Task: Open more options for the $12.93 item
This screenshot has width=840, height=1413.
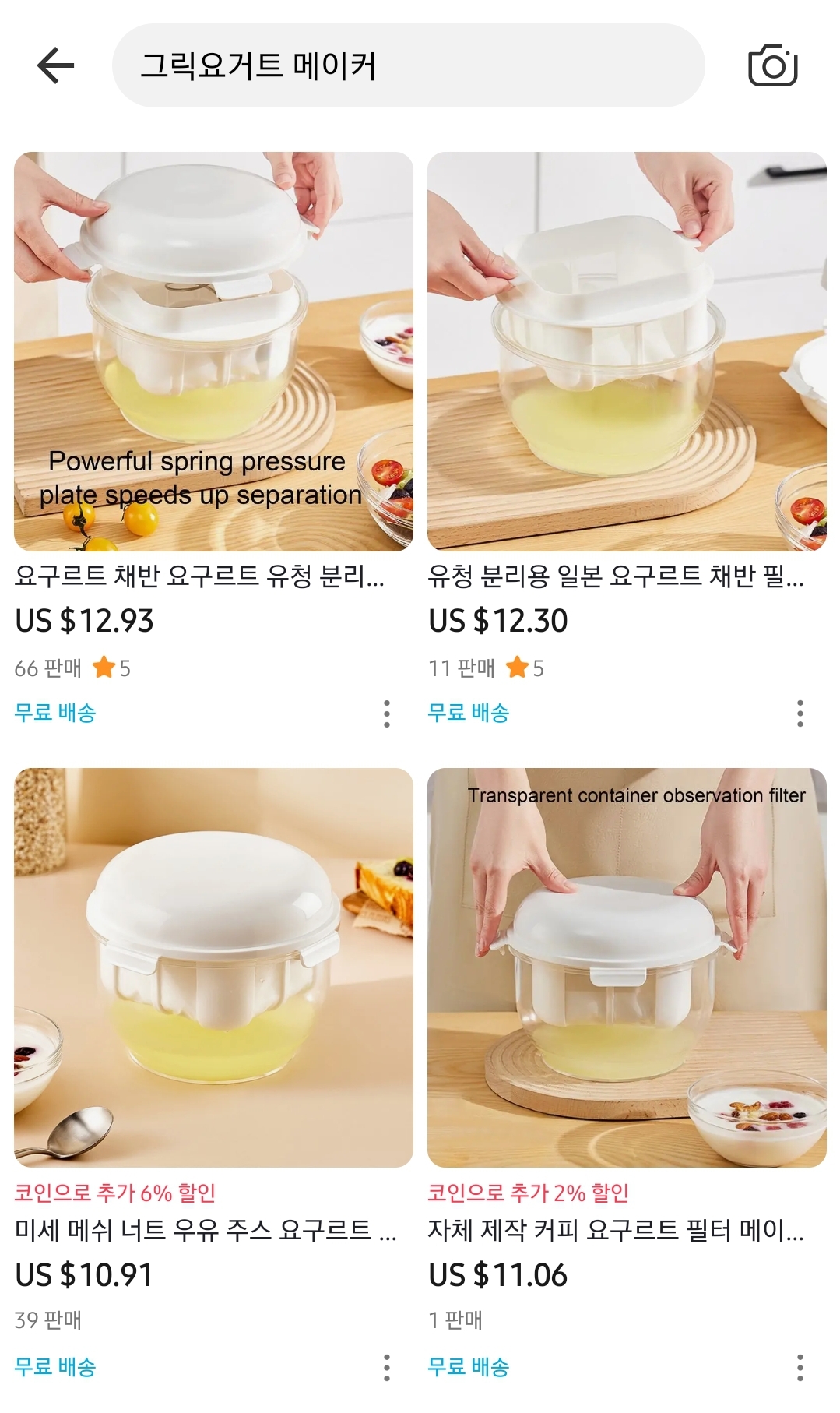Action: pyautogui.click(x=387, y=714)
